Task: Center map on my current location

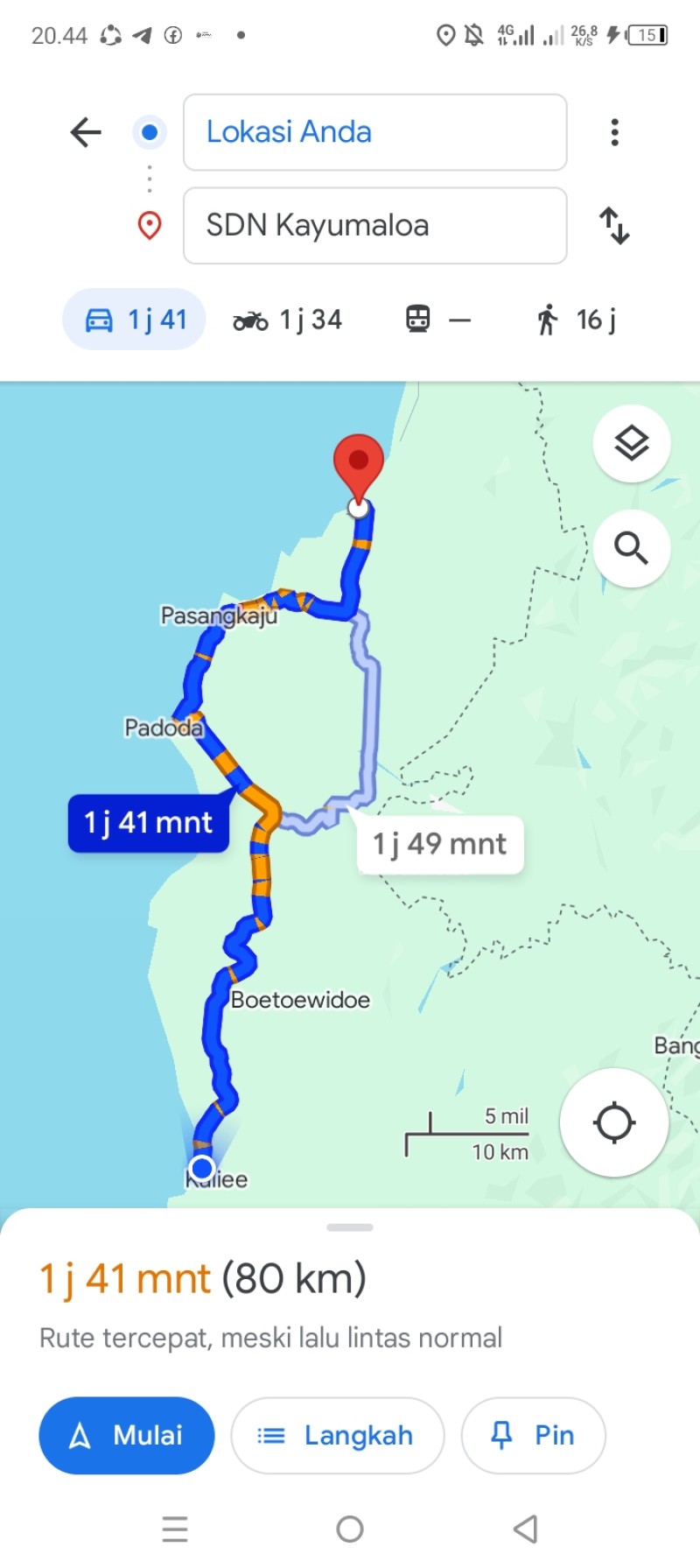Action: click(614, 1122)
